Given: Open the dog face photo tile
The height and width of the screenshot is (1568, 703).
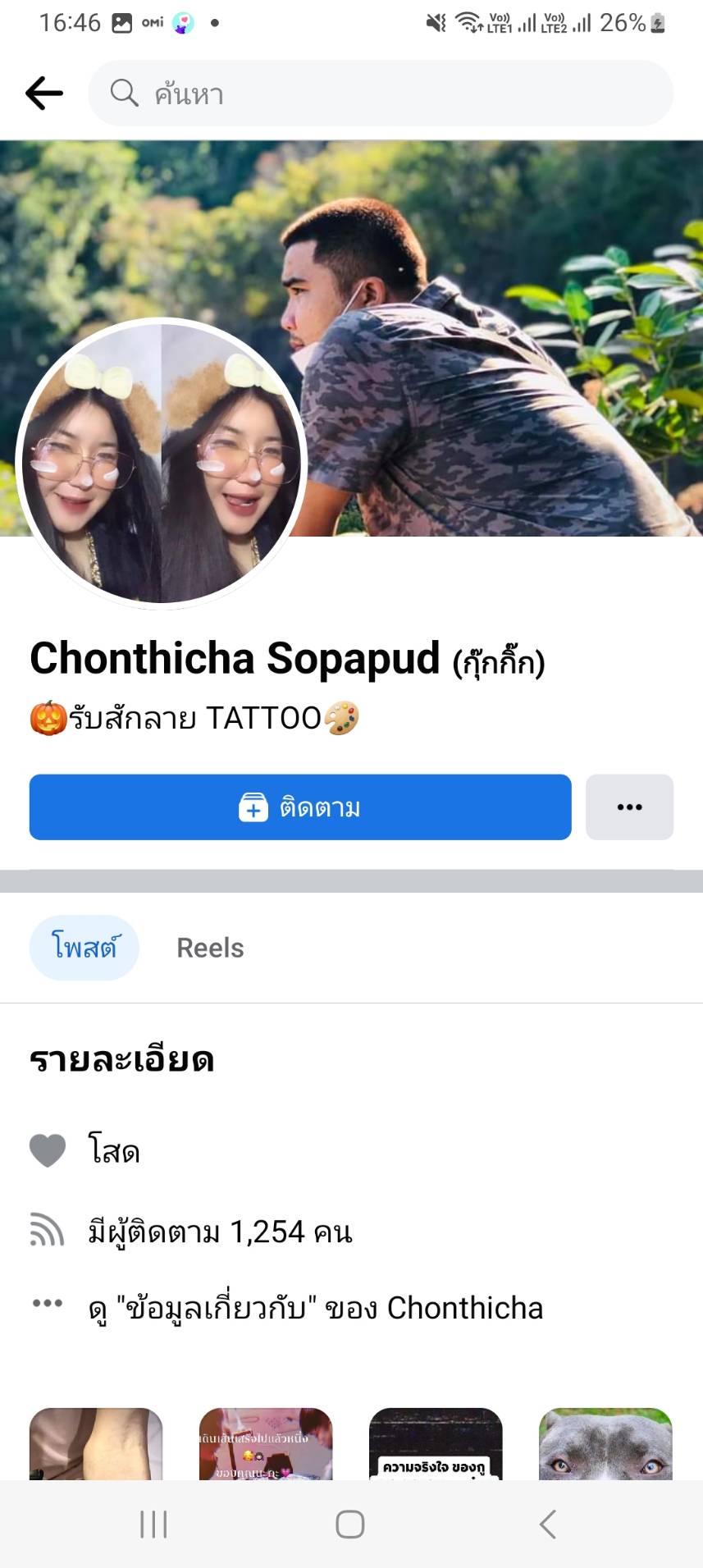Looking at the screenshot, I should (x=605, y=1444).
